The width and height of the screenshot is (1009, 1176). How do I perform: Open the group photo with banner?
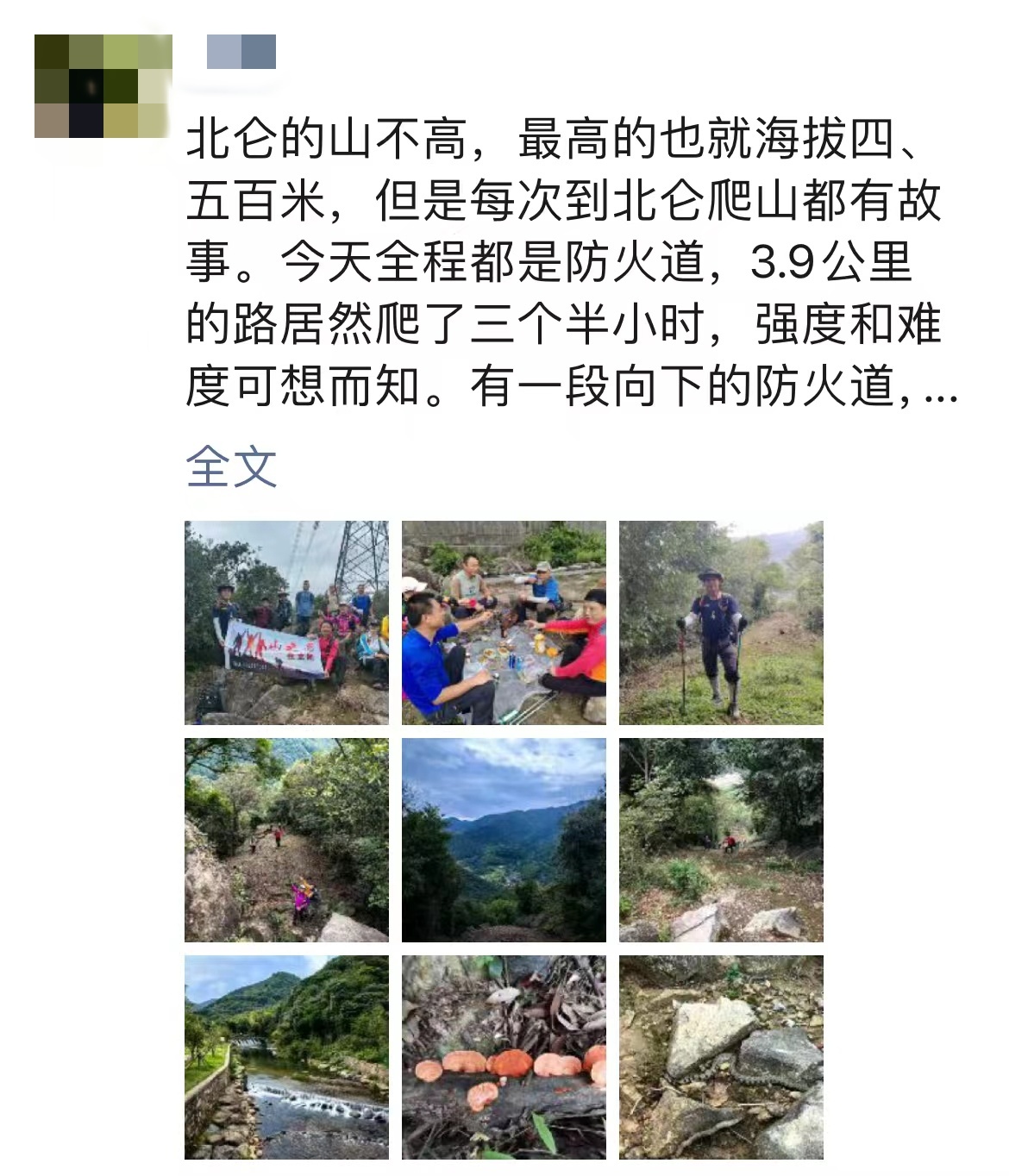coord(286,622)
